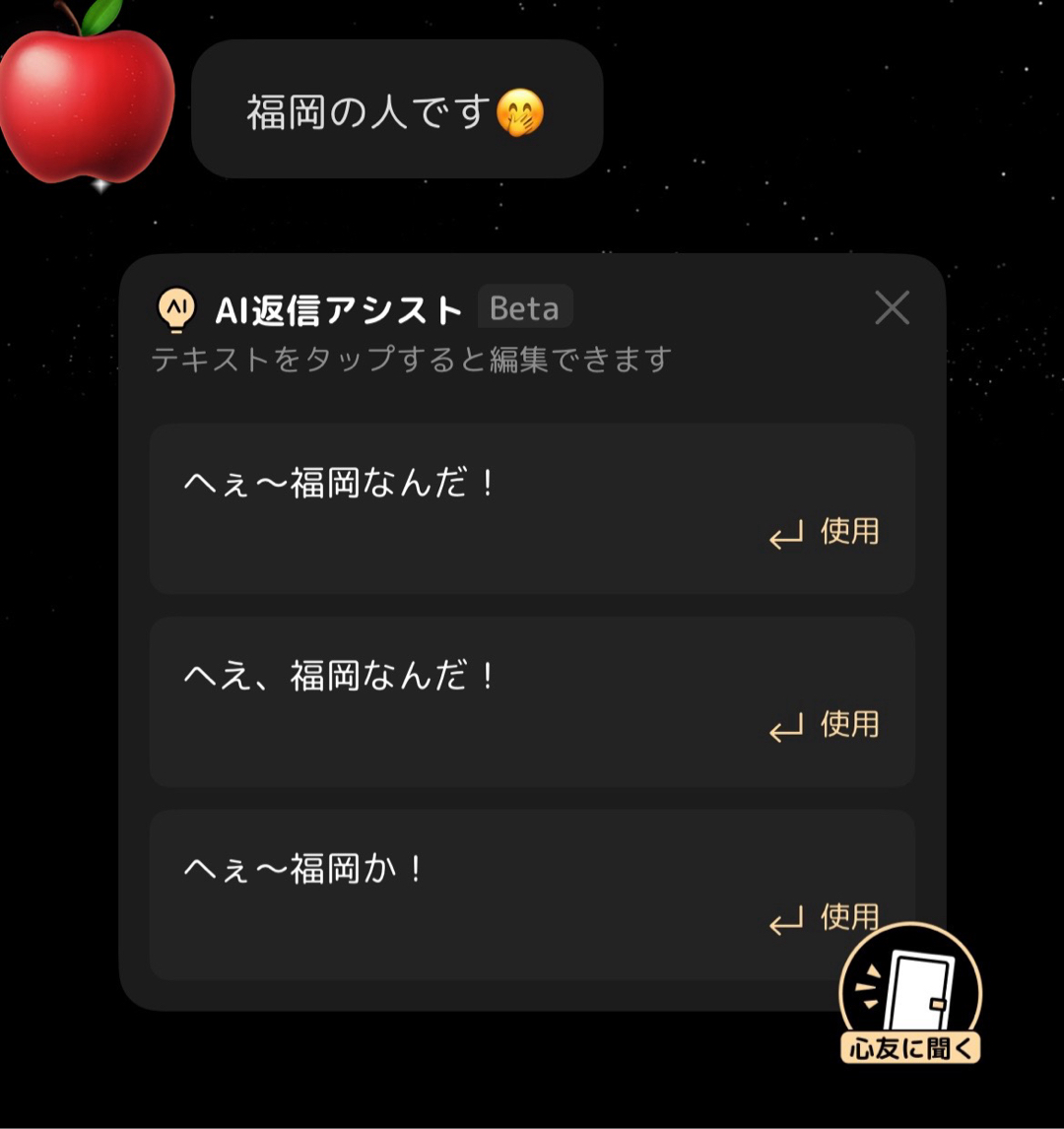Viewport: 1064px width, 1129px height.
Task: Use the reply へえ、福岡なんだ！
Action: [x=825, y=726]
